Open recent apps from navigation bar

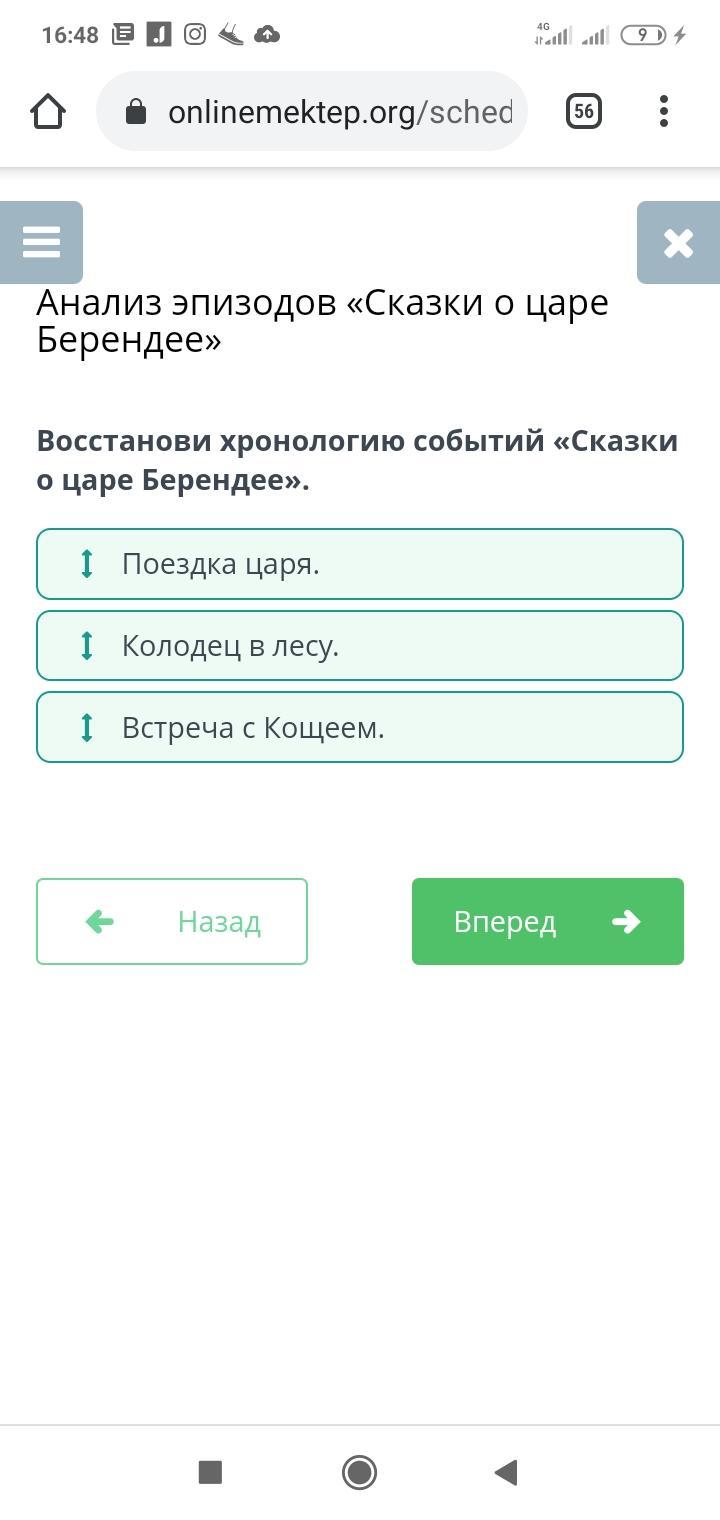click(210, 1472)
